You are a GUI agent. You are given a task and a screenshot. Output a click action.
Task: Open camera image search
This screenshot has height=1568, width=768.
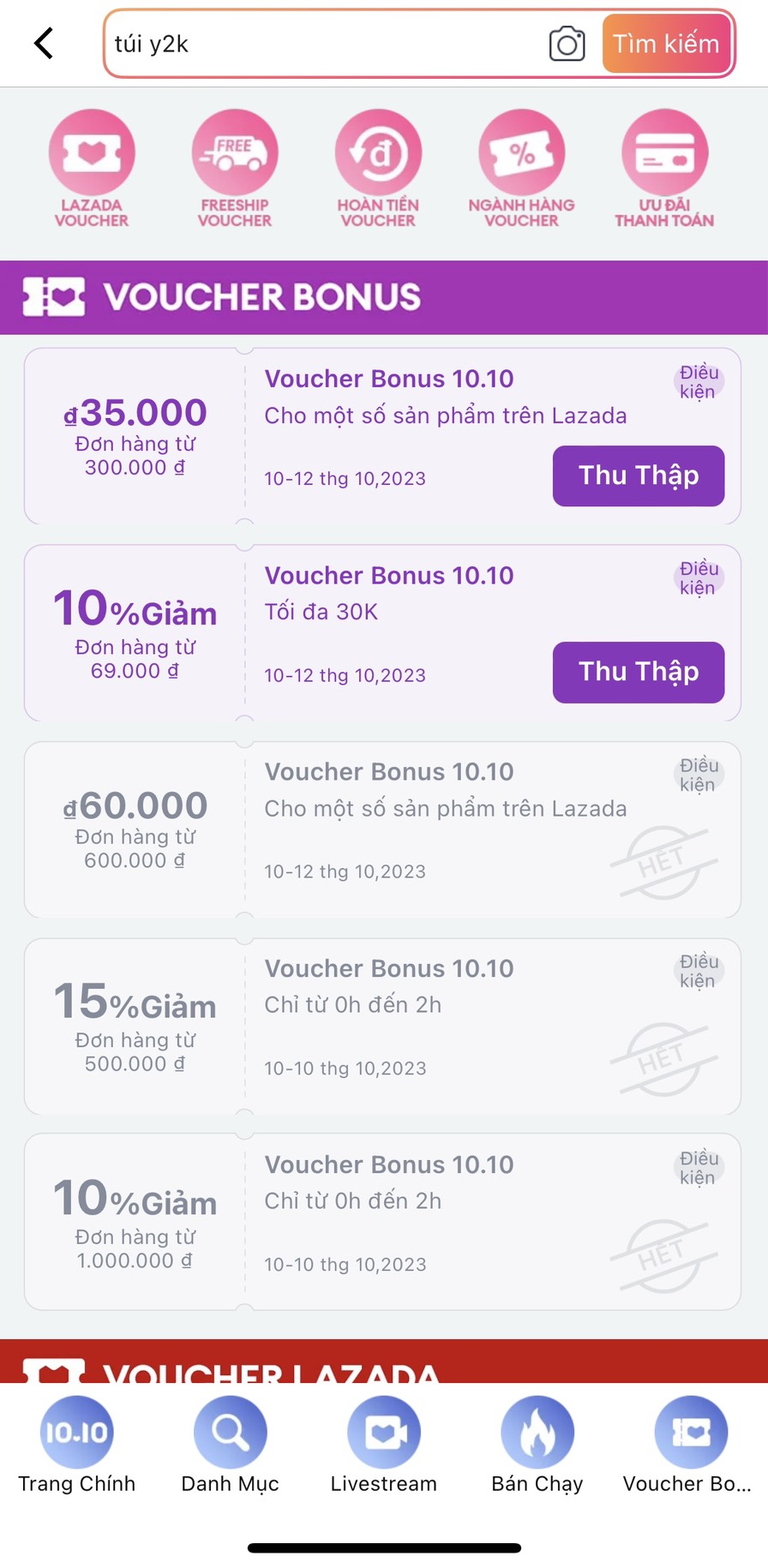pyautogui.click(x=567, y=44)
